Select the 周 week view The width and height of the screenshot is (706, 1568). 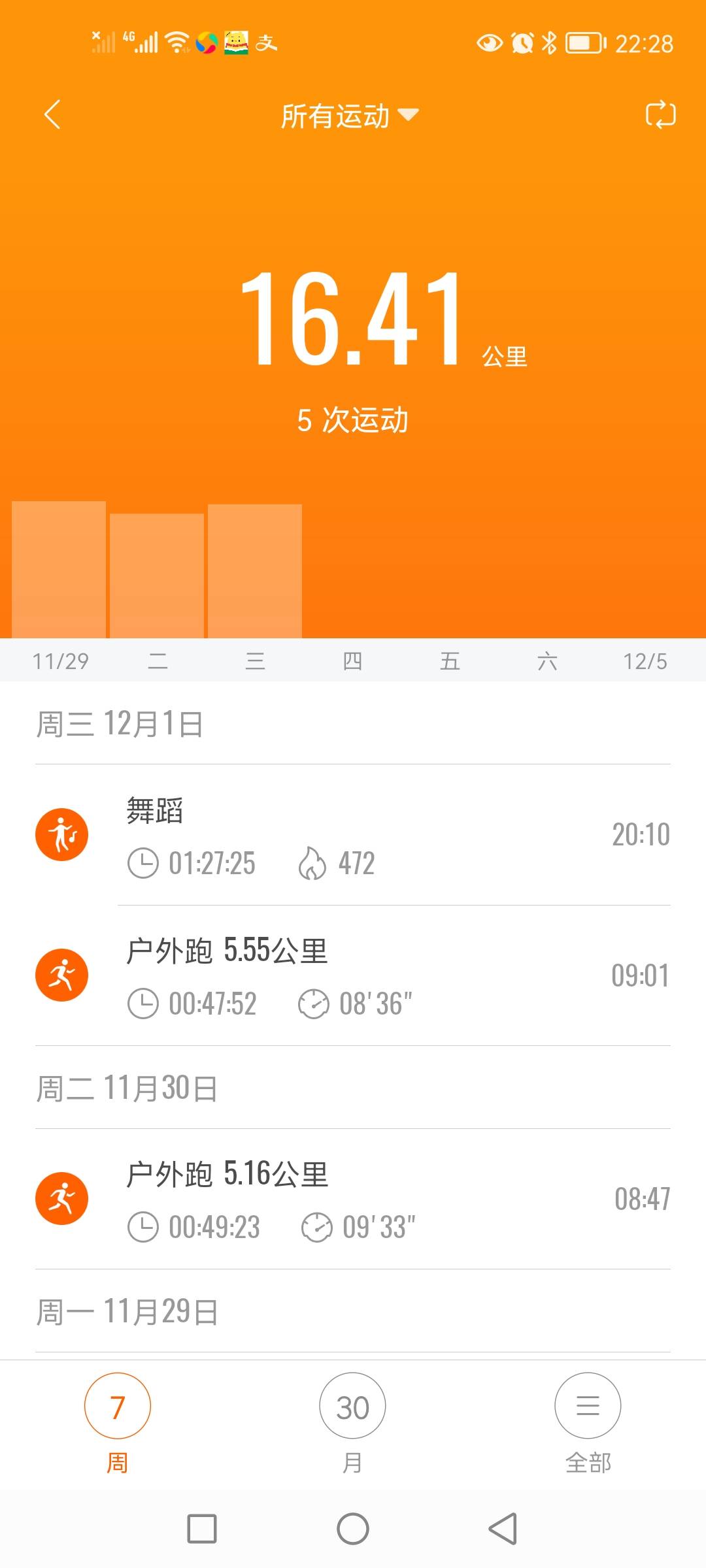click(x=117, y=1406)
